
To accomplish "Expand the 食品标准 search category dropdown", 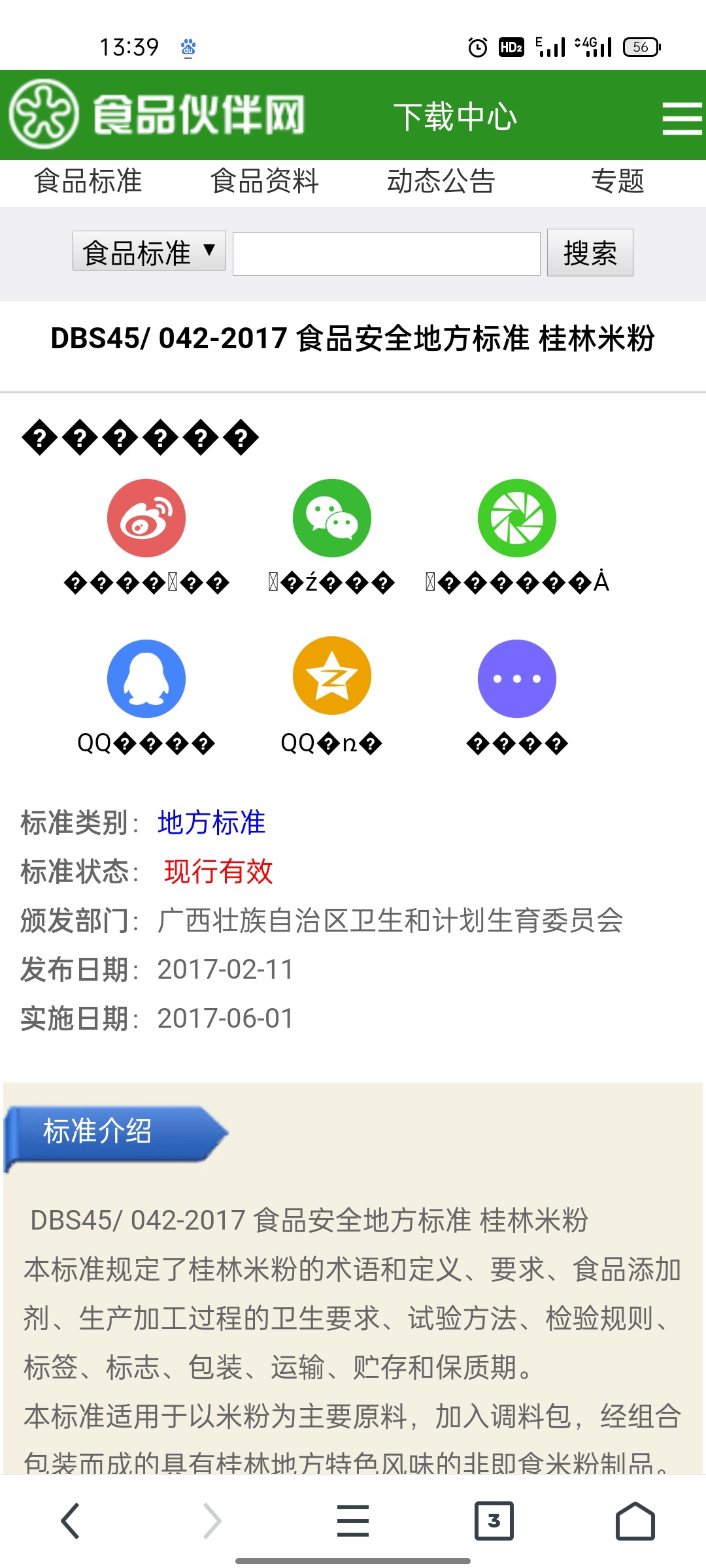I will 149,251.
